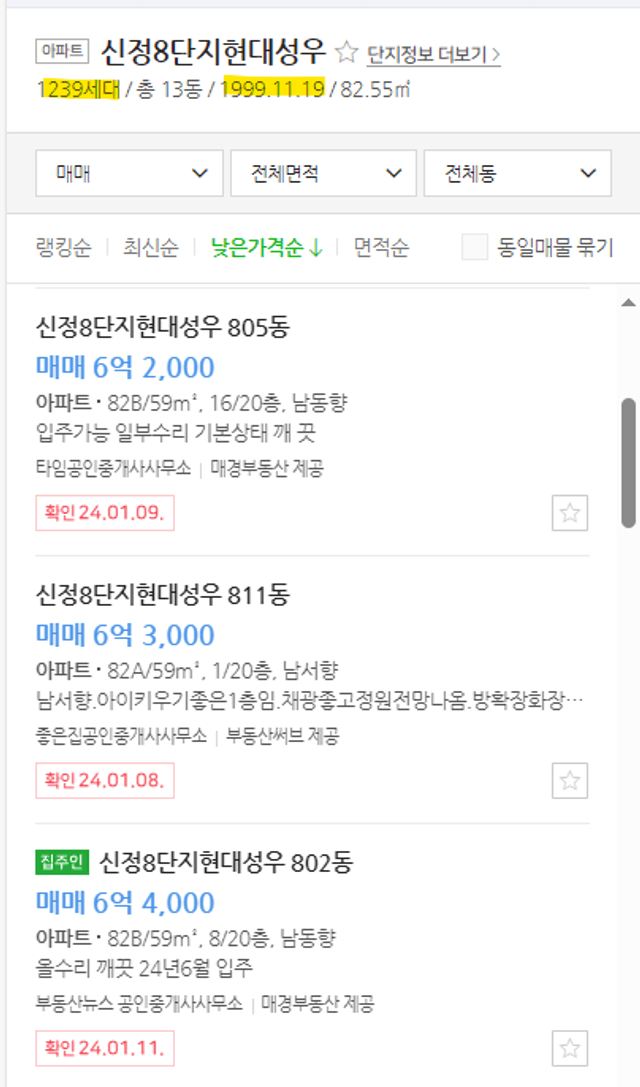Open the 전체동 building dropdown
The width and height of the screenshot is (640, 1087).
coord(517,173)
